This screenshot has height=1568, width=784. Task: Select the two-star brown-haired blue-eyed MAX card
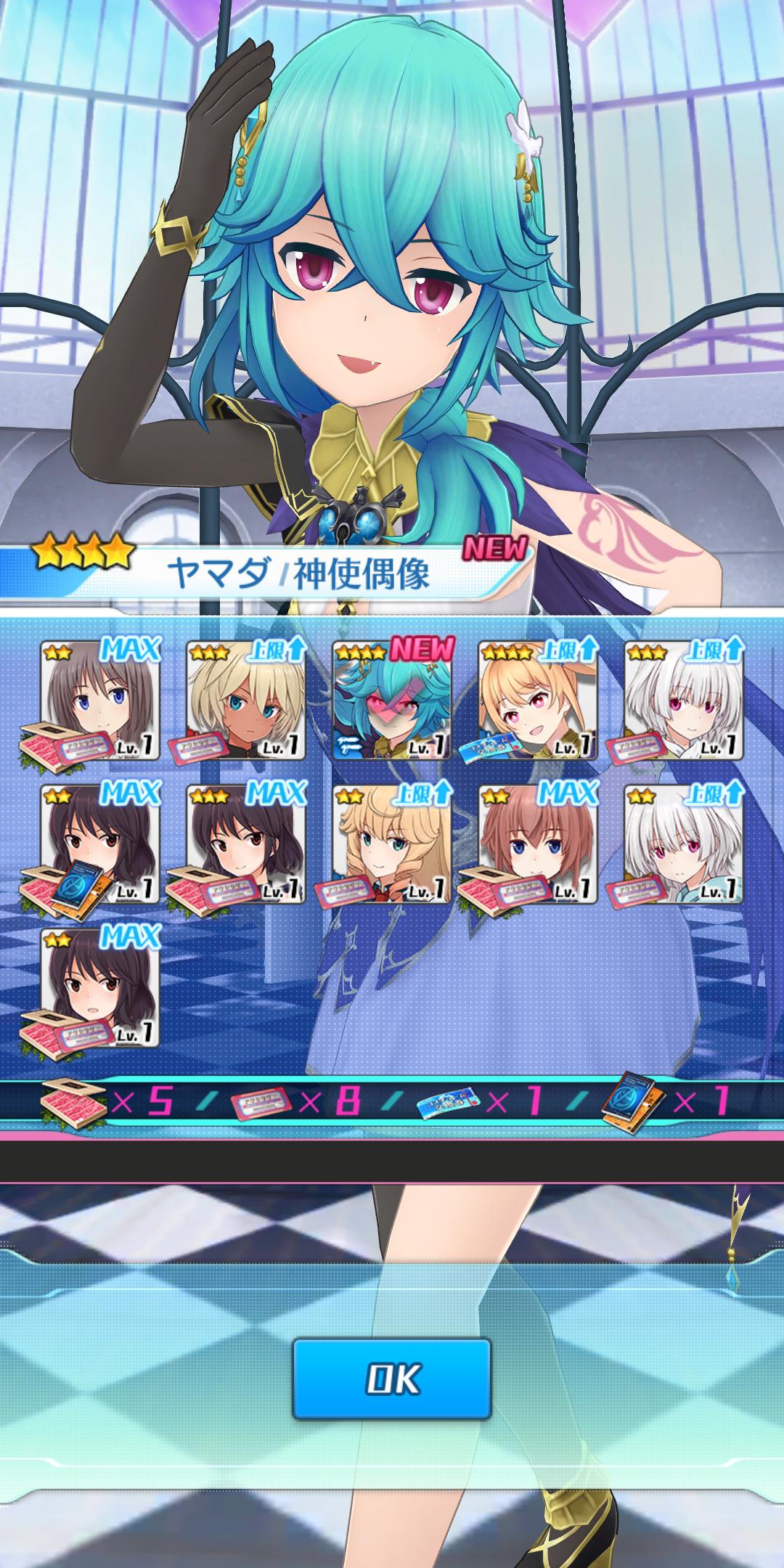538,845
